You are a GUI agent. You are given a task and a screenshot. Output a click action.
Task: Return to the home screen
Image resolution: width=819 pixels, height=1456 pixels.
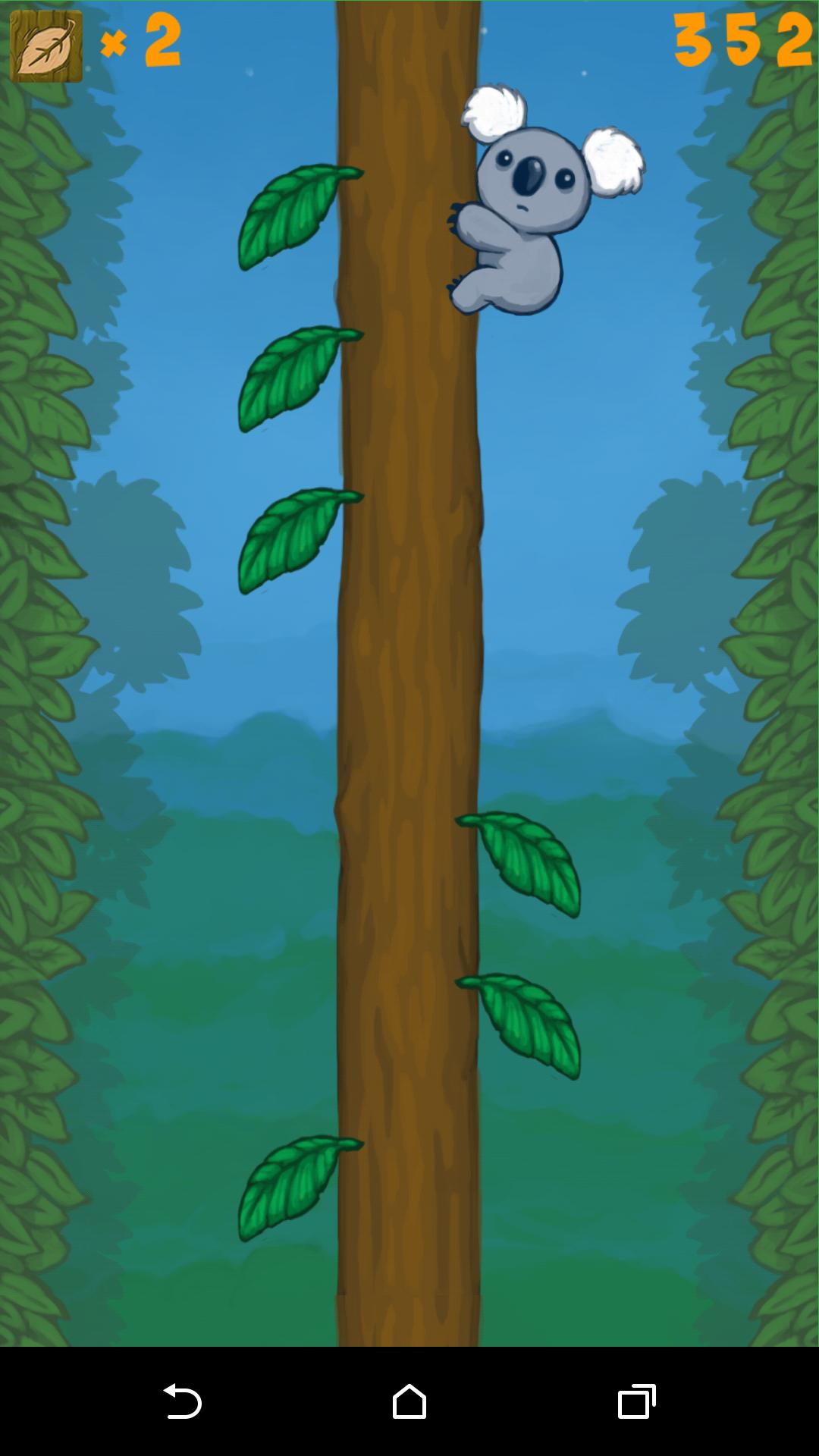pyautogui.click(x=409, y=1401)
